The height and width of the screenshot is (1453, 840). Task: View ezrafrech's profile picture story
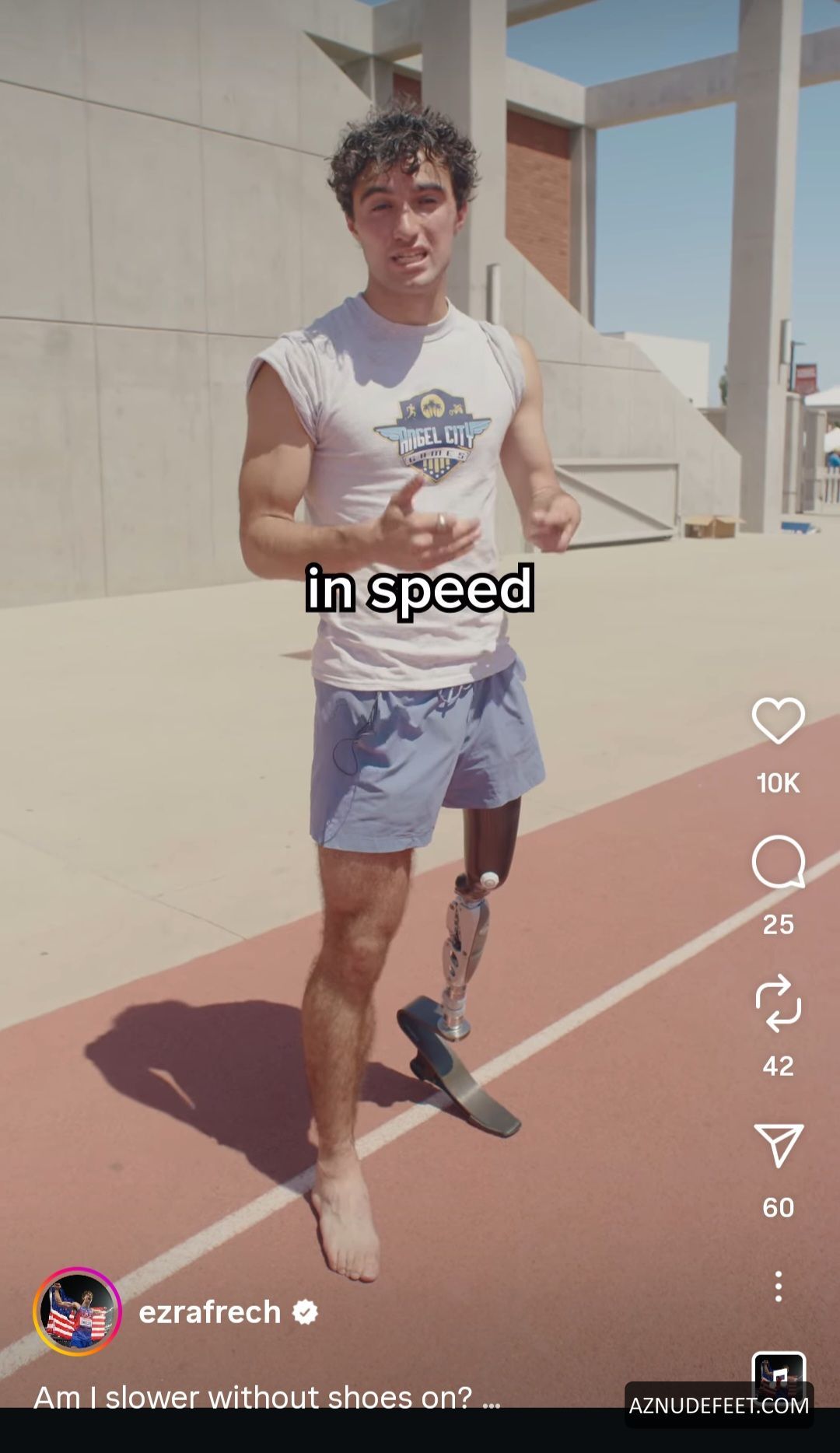pyautogui.click(x=77, y=1311)
